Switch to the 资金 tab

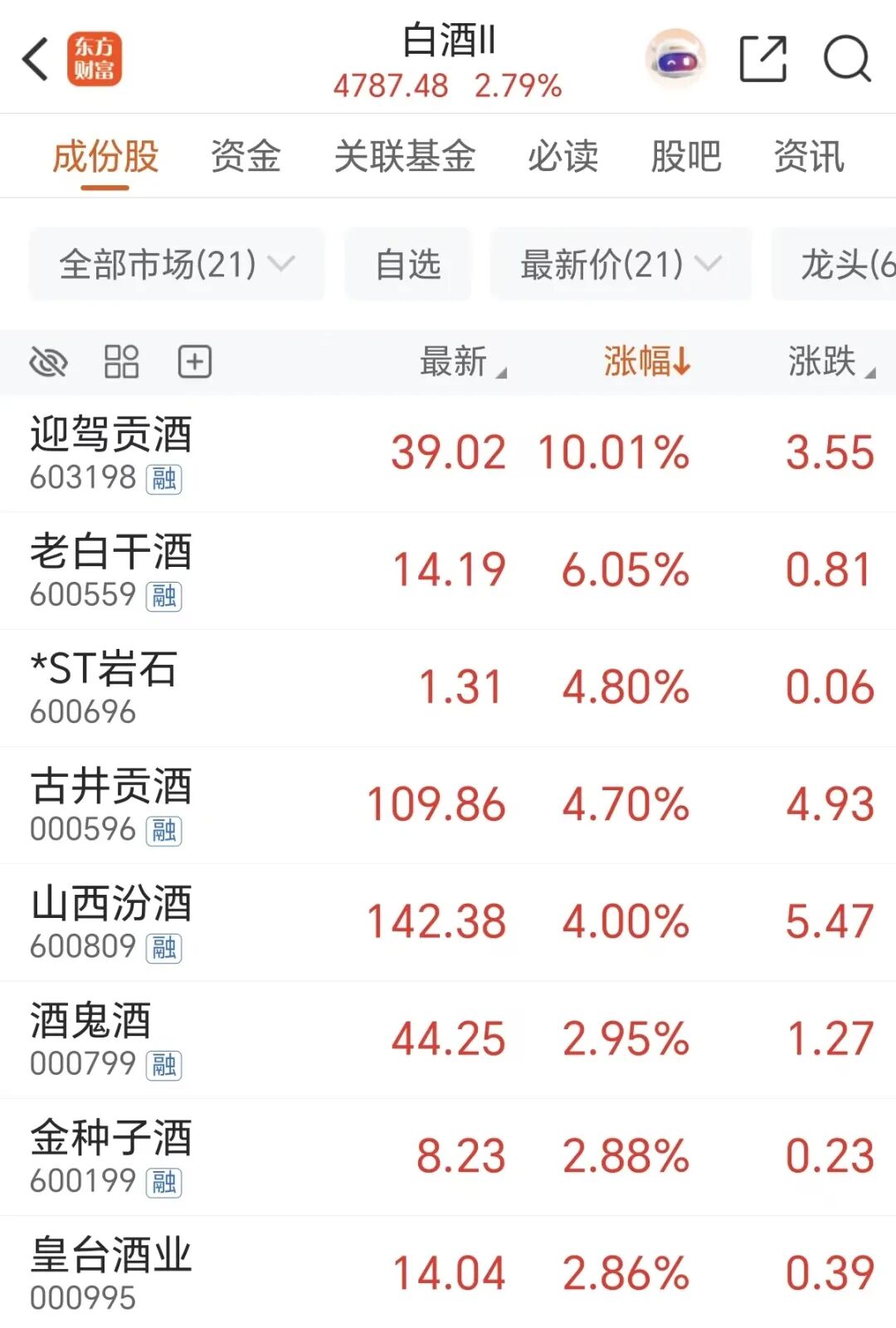pos(246,156)
